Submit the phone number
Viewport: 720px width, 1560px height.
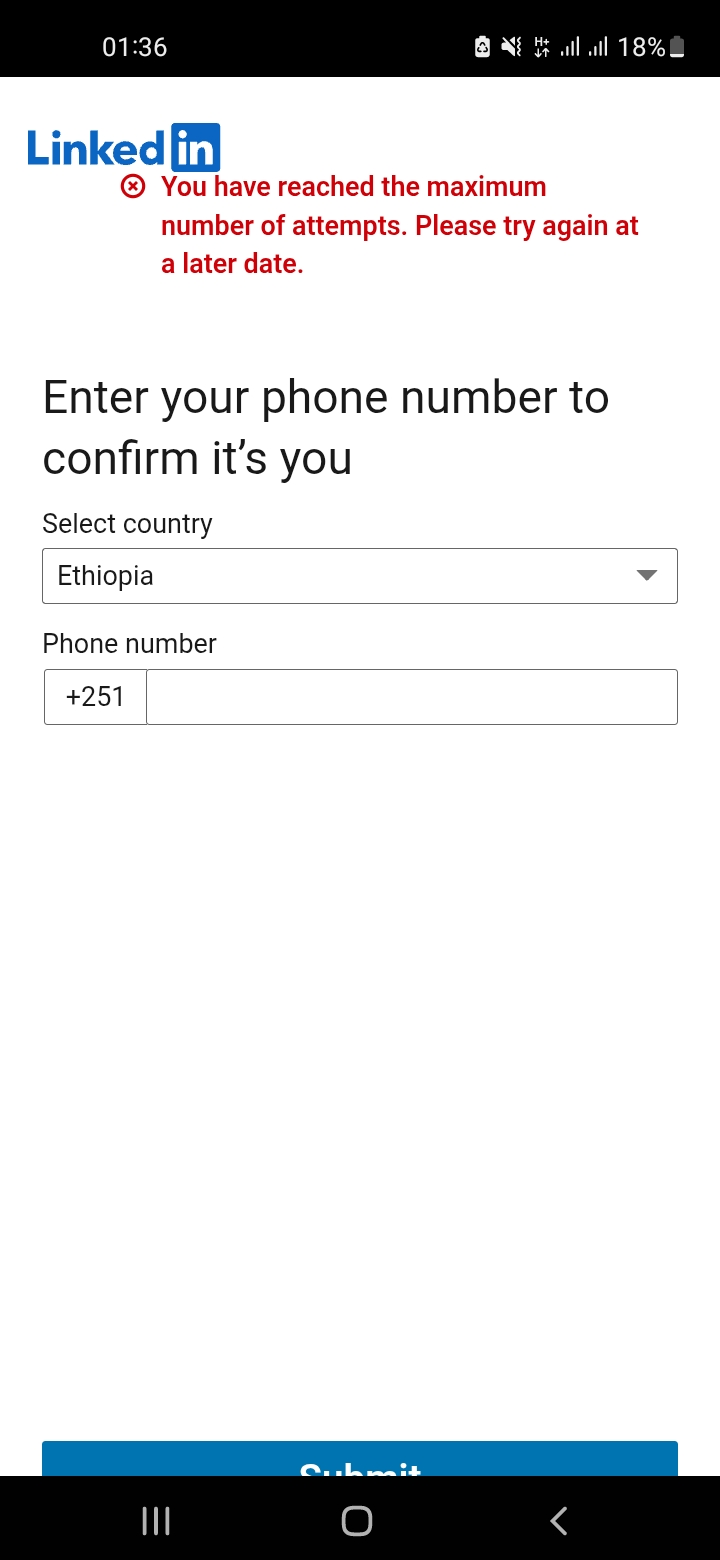(x=359, y=1460)
